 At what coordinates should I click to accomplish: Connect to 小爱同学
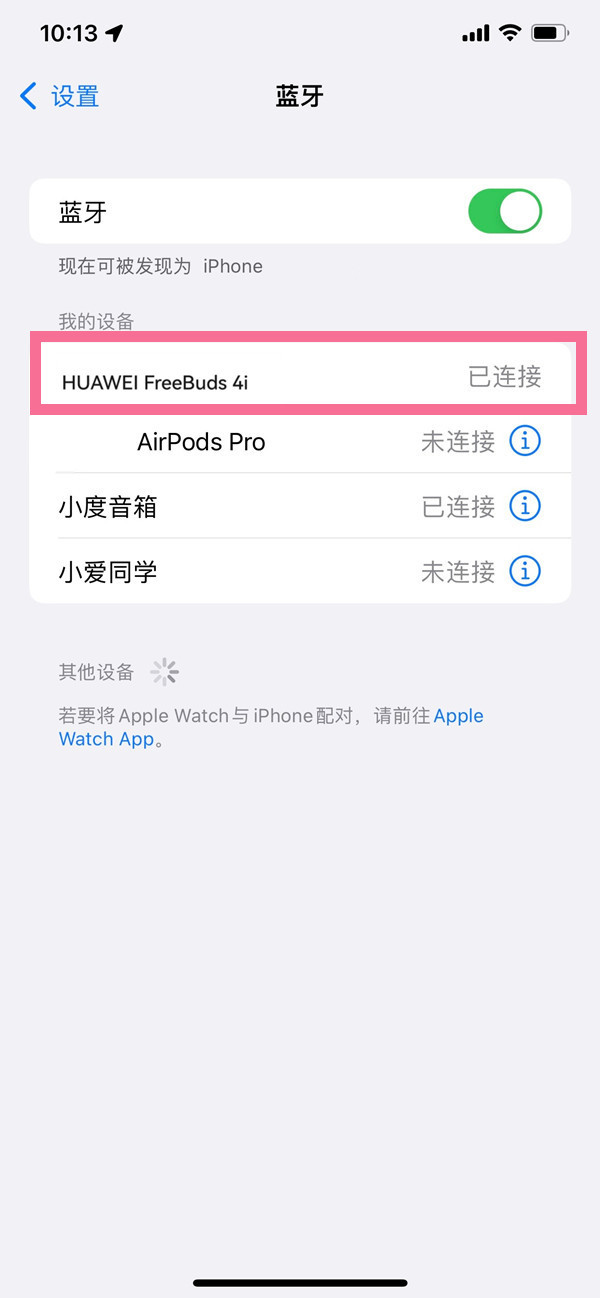point(108,572)
